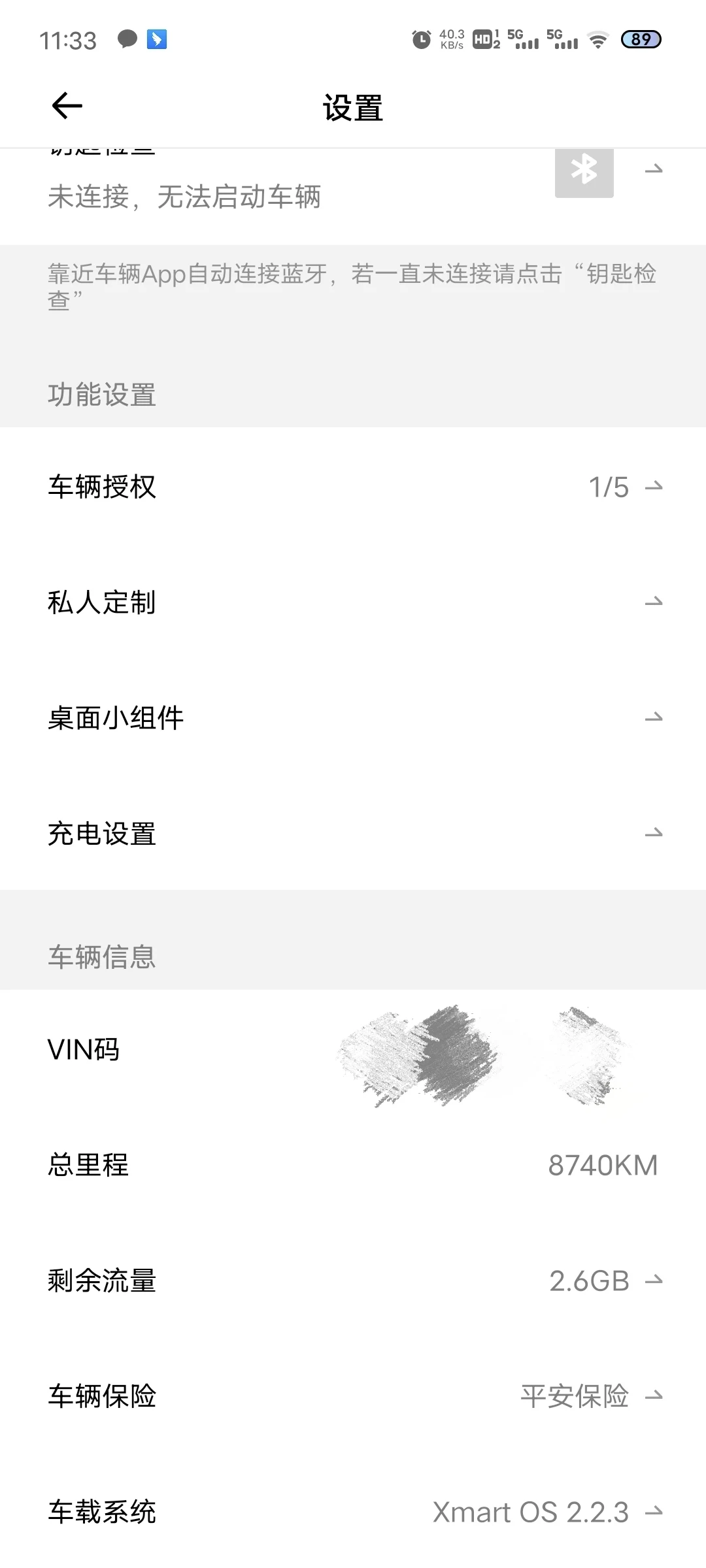Viewport: 706px width, 1568px height.
Task: Open 充电设置 charging settings
Action: tap(353, 833)
